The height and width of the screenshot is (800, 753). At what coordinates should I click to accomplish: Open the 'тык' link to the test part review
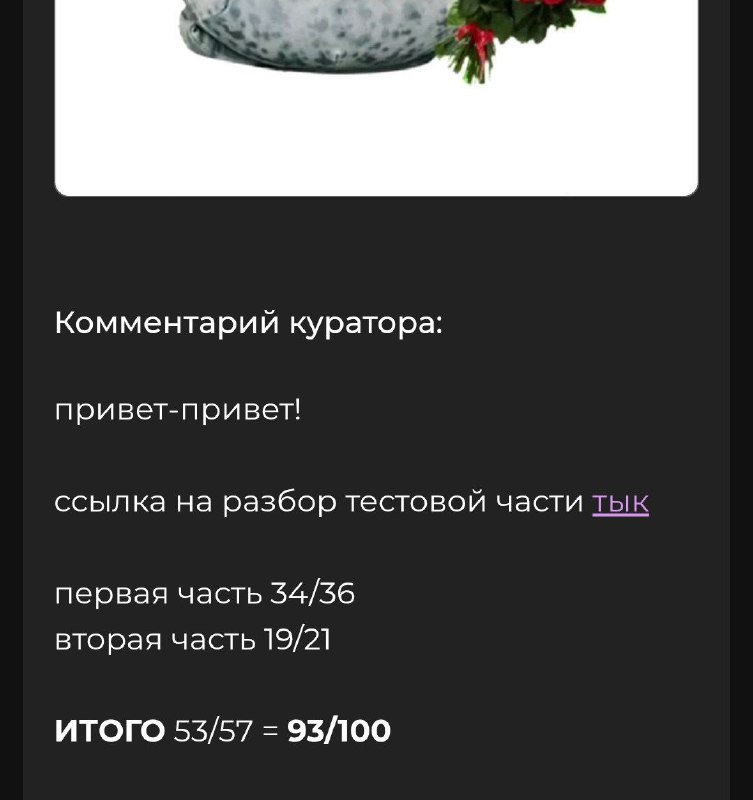pos(620,502)
